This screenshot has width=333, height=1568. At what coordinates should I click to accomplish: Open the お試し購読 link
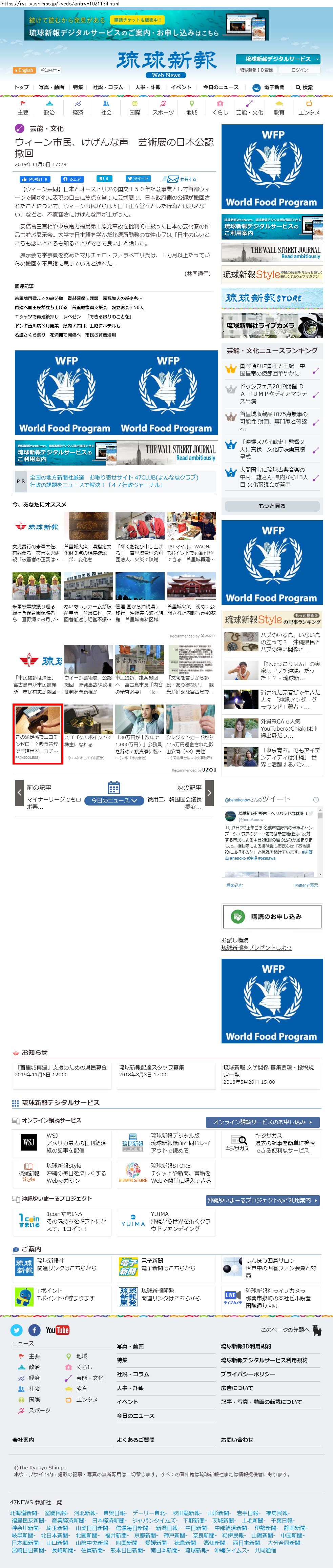click(x=234, y=940)
